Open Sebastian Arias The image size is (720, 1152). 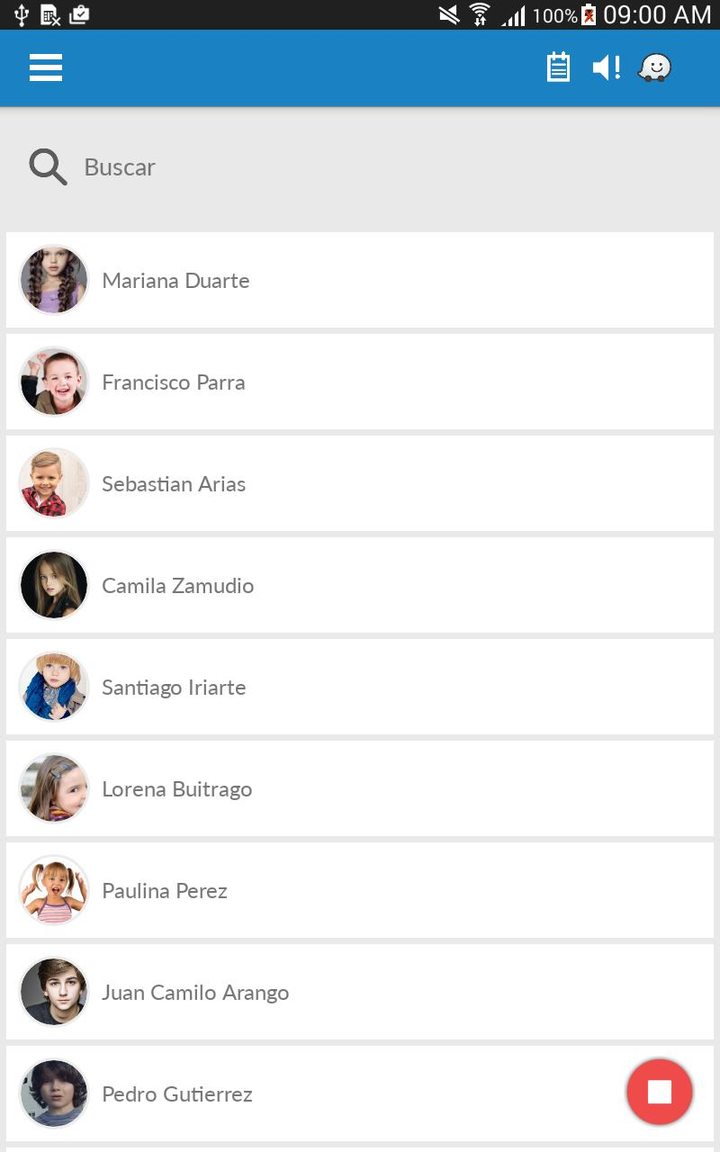pyautogui.click(x=360, y=484)
